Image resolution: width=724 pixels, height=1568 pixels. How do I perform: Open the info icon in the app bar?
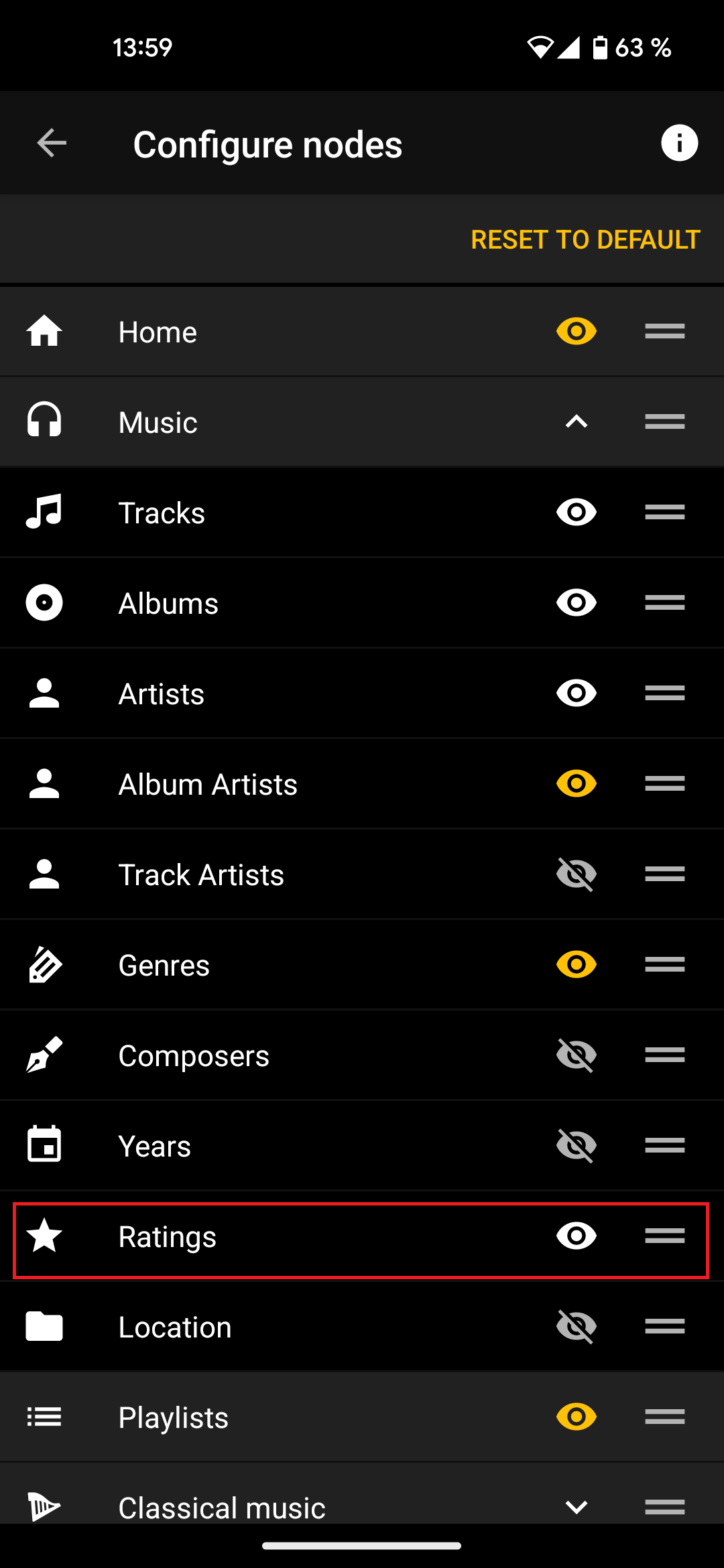point(679,143)
